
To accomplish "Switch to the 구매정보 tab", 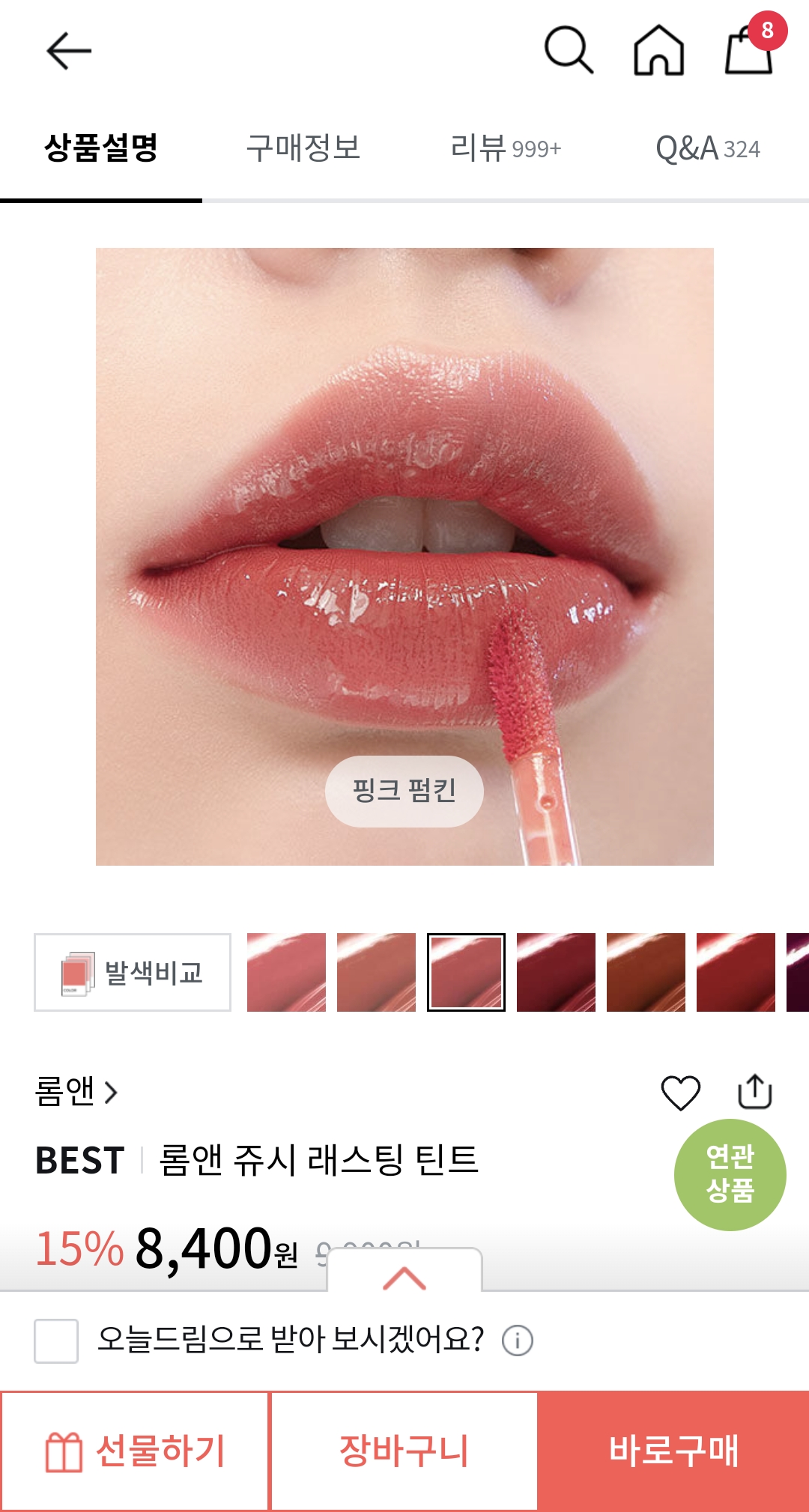I will 303,148.
